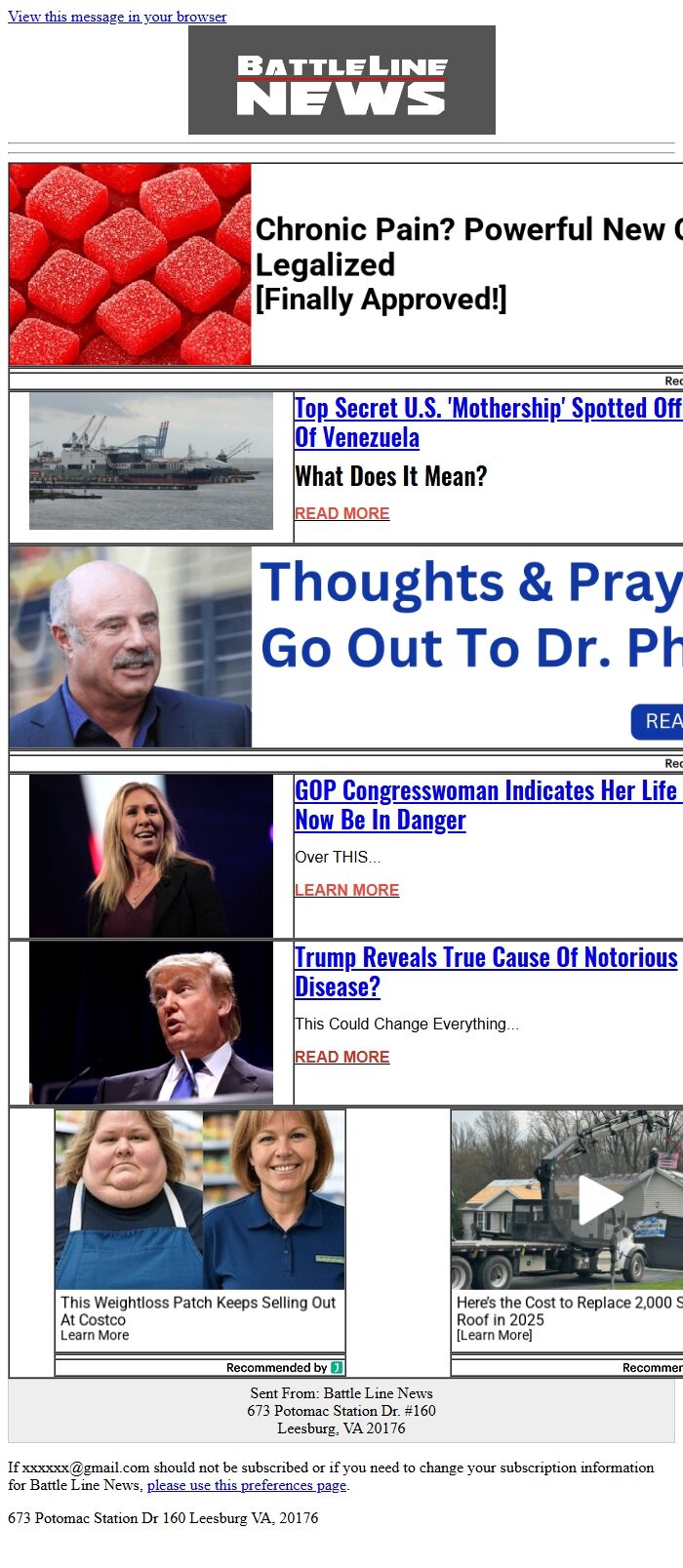Image resolution: width=683 pixels, height=1568 pixels.
Task: Open the subscription preferences page link
Action: pos(247,1485)
